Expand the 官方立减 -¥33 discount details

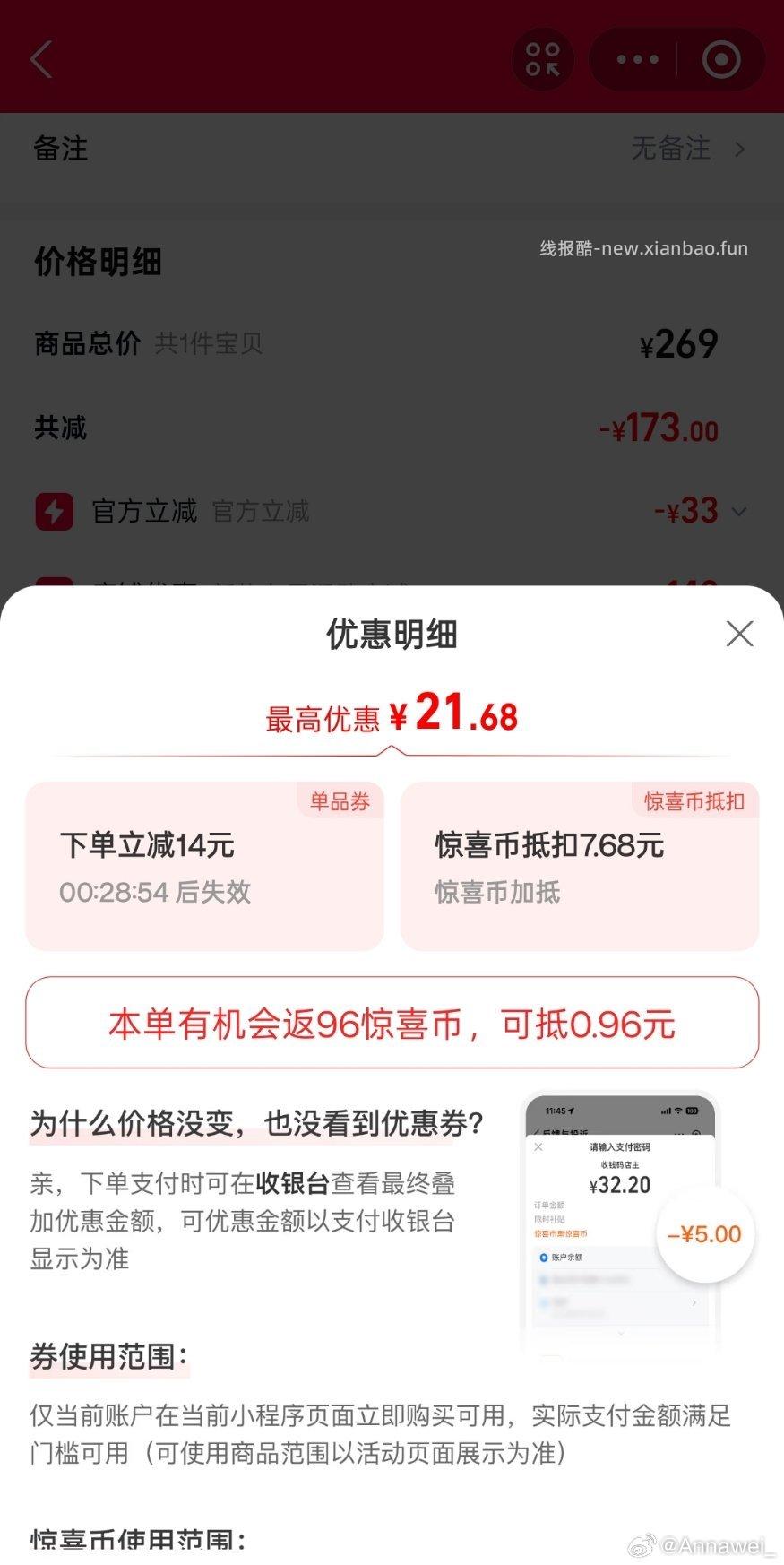click(739, 511)
